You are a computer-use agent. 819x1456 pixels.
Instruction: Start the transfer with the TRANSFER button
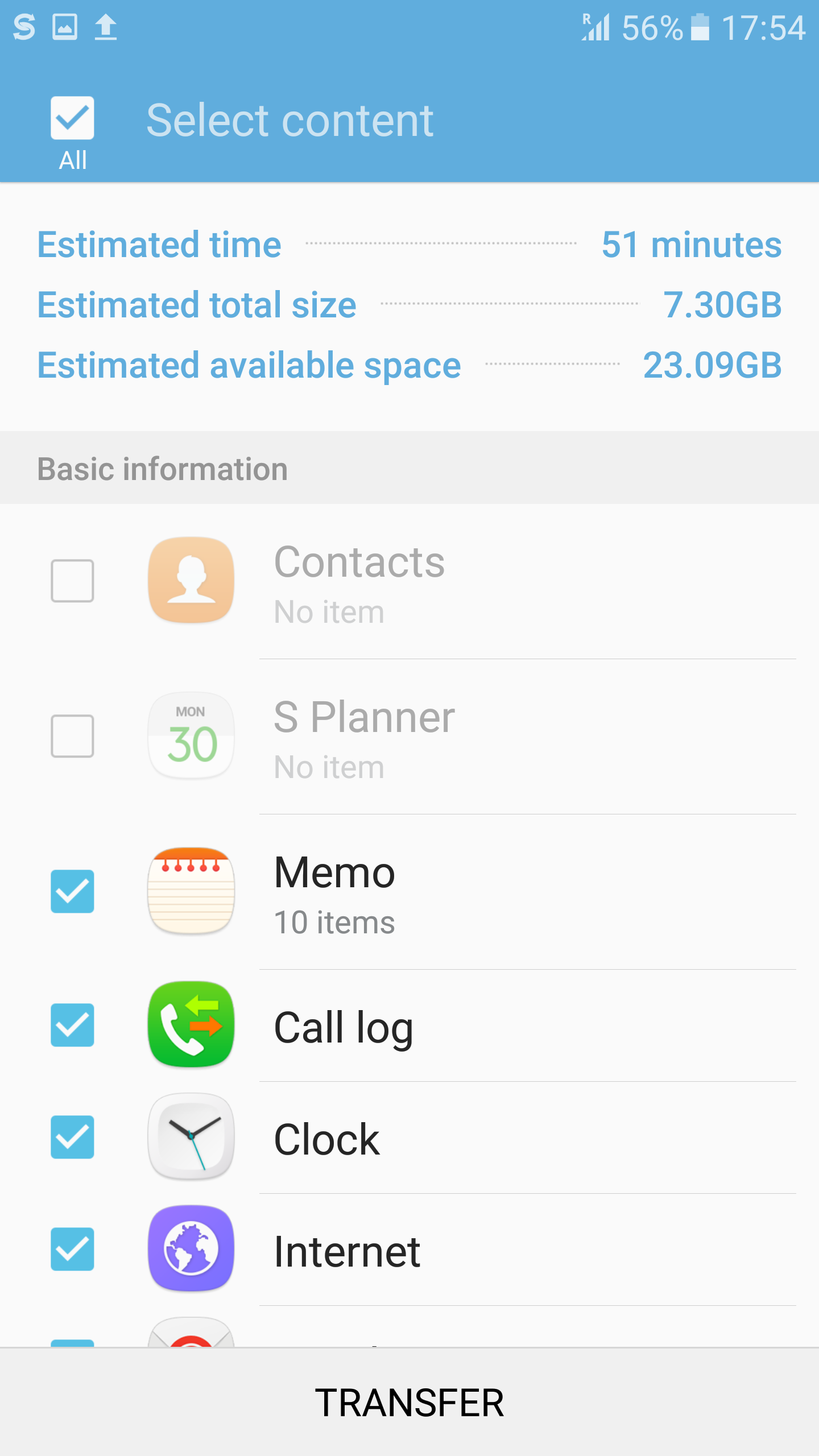point(409,1402)
